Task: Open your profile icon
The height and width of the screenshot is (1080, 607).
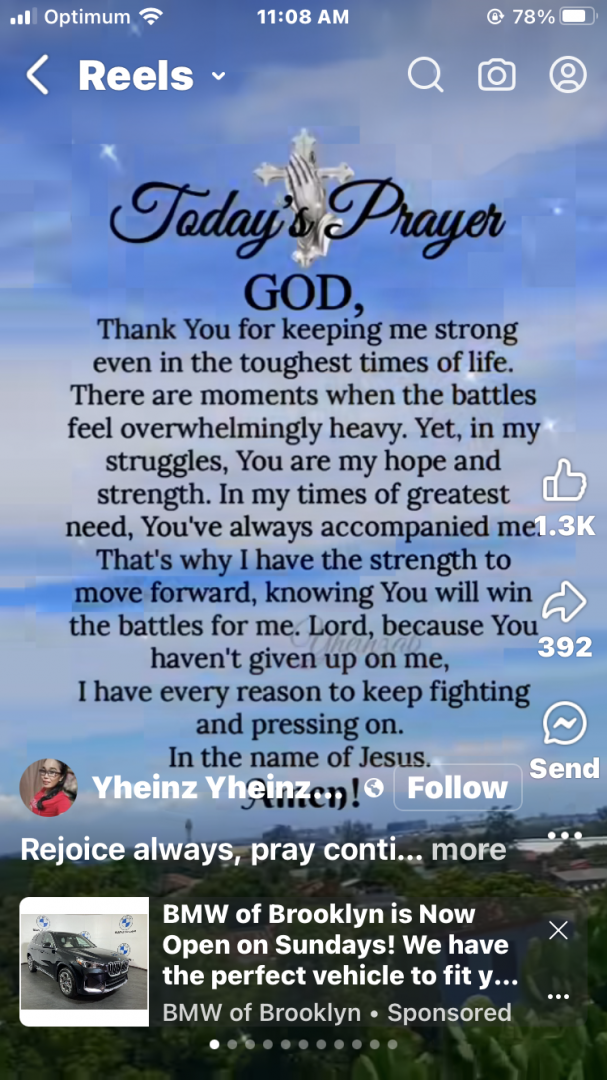Action: pos(568,74)
